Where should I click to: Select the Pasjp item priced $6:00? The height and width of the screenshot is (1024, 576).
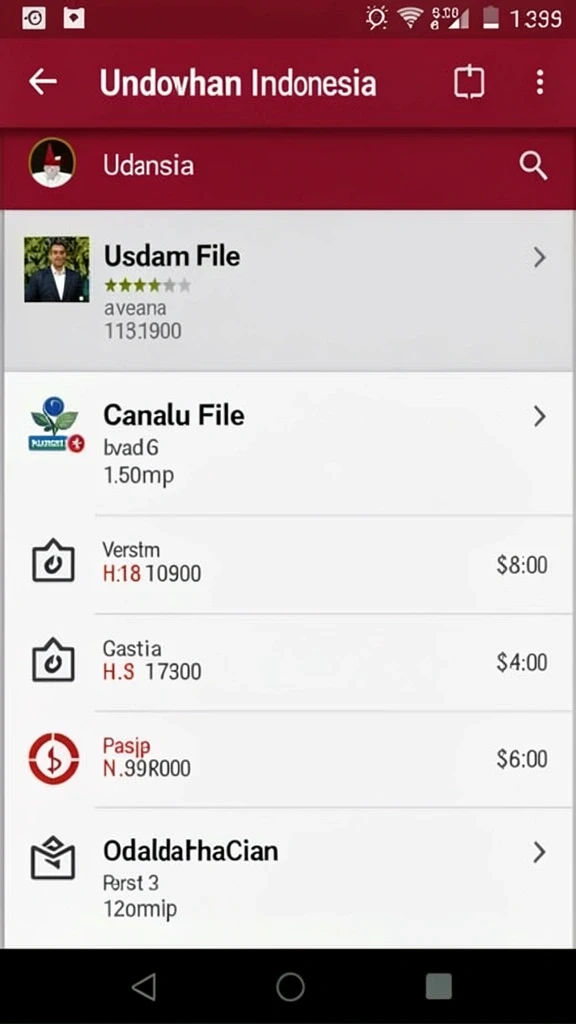click(288, 759)
